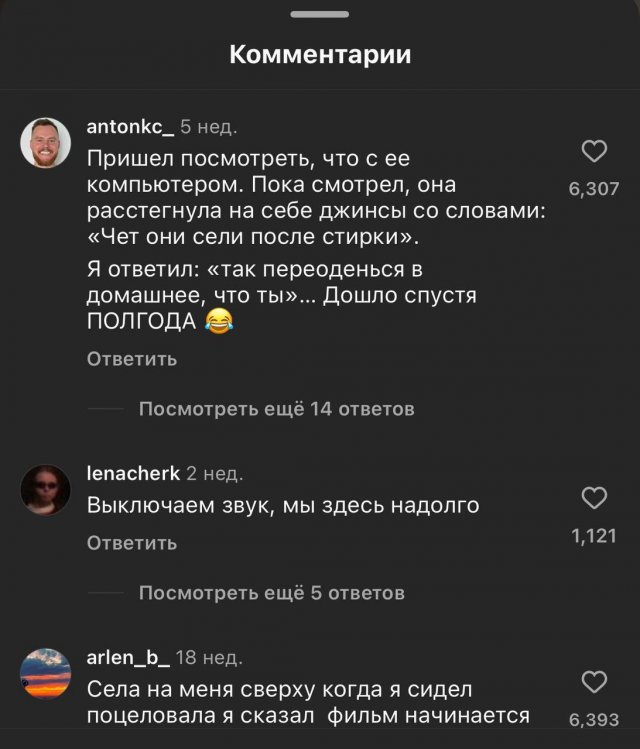Open antonkc_ profile picture
This screenshot has width=640, height=749.
[x=46, y=143]
